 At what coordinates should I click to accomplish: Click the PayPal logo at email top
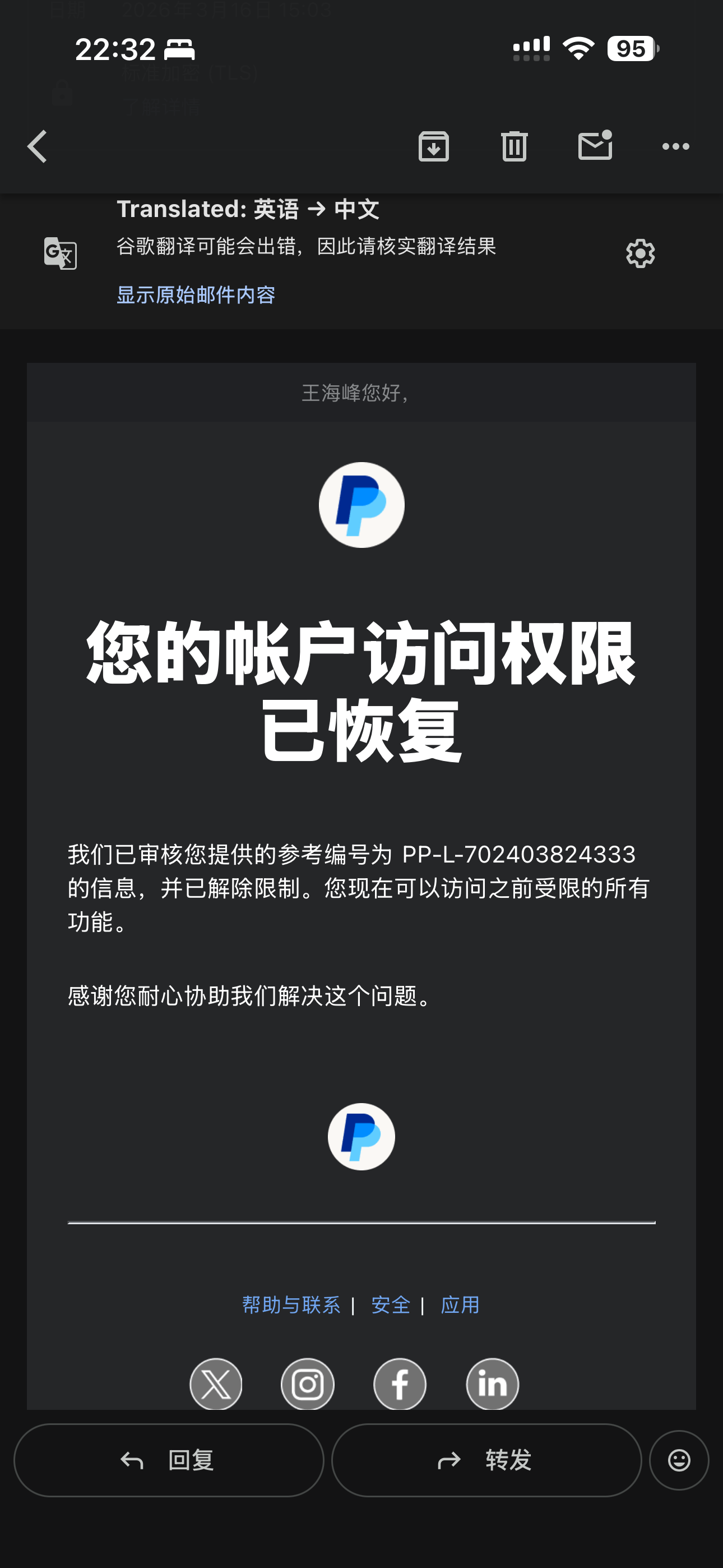[361, 505]
